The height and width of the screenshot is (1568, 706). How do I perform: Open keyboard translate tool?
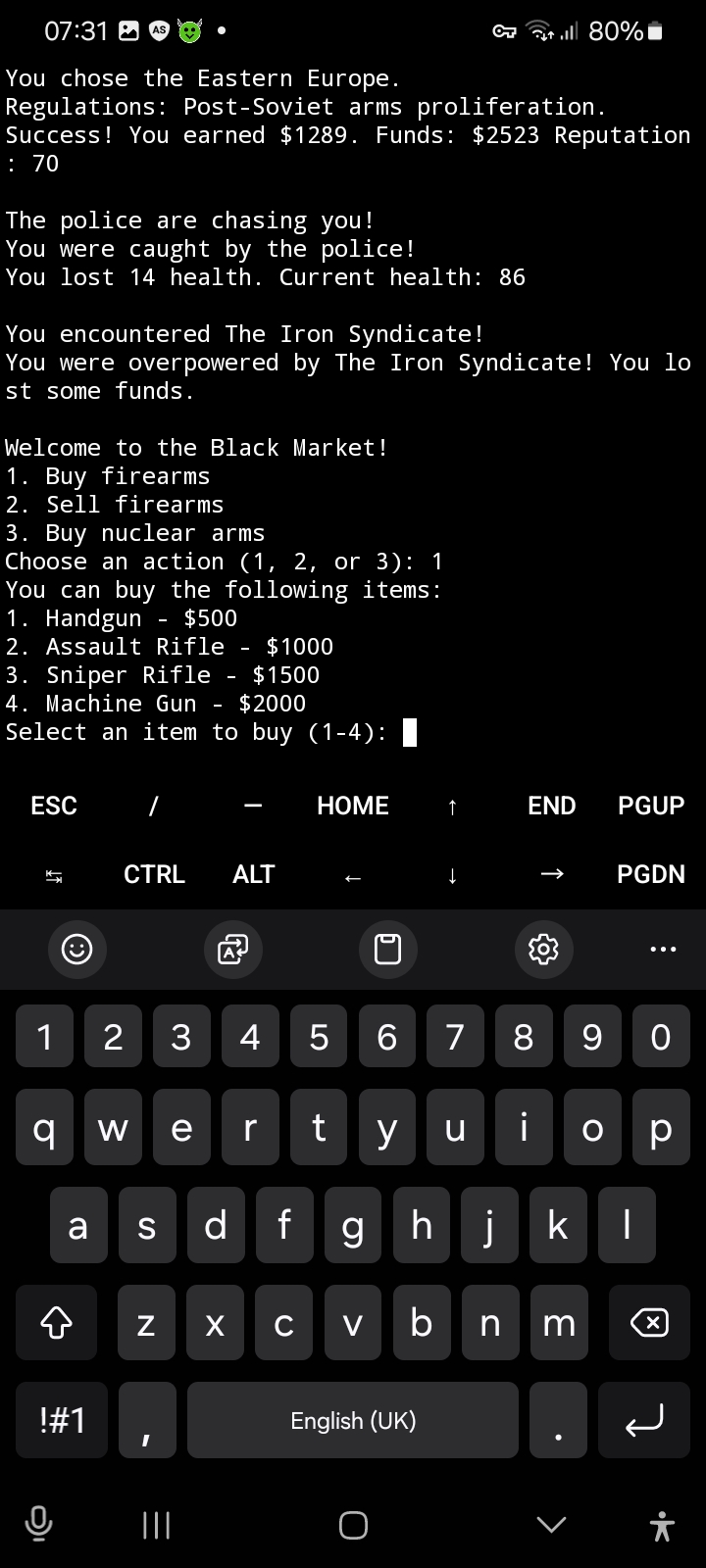coord(232,949)
